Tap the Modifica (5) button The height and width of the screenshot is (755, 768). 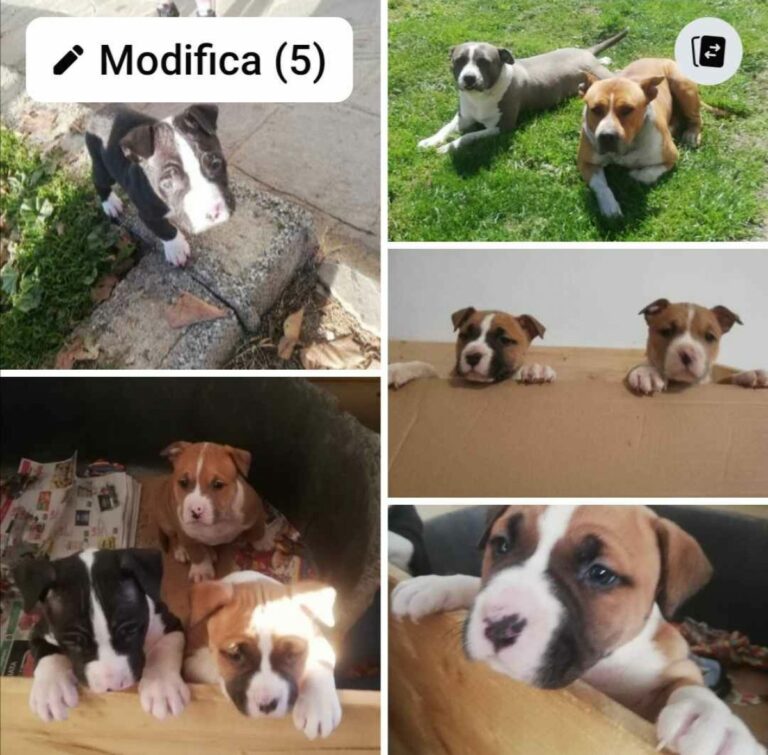pos(189,60)
